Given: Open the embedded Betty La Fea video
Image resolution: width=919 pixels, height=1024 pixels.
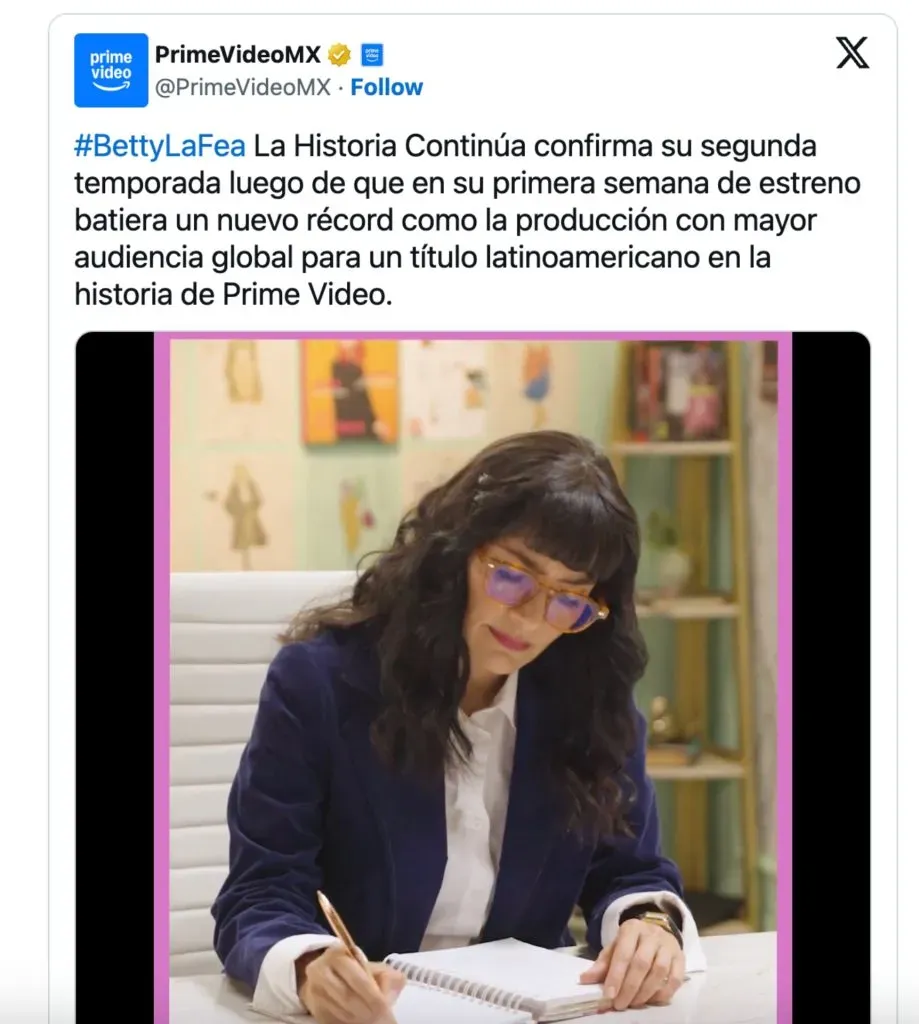Looking at the screenshot, I should coord(472,678).
